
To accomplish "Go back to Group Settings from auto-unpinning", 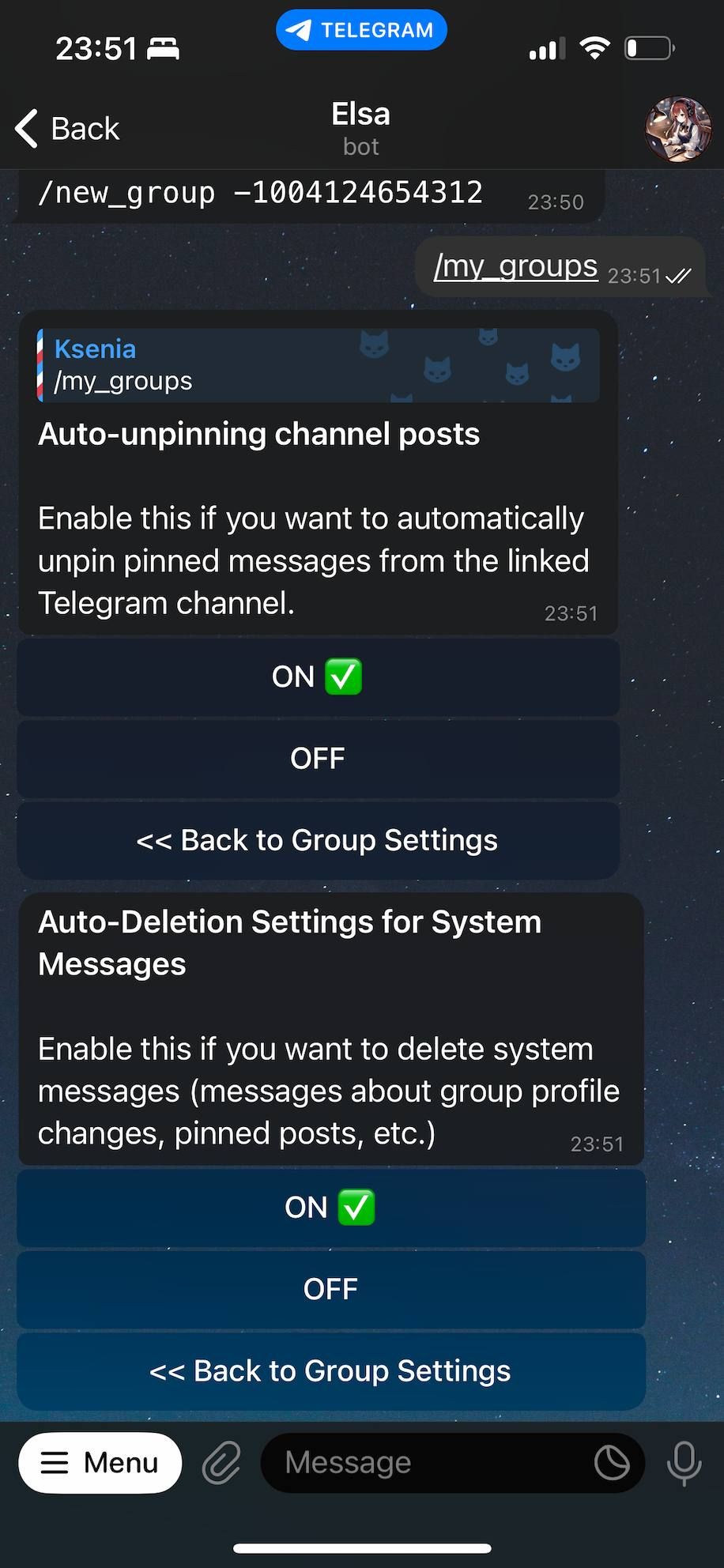I will pyautogui.click(x=318, y=840).
